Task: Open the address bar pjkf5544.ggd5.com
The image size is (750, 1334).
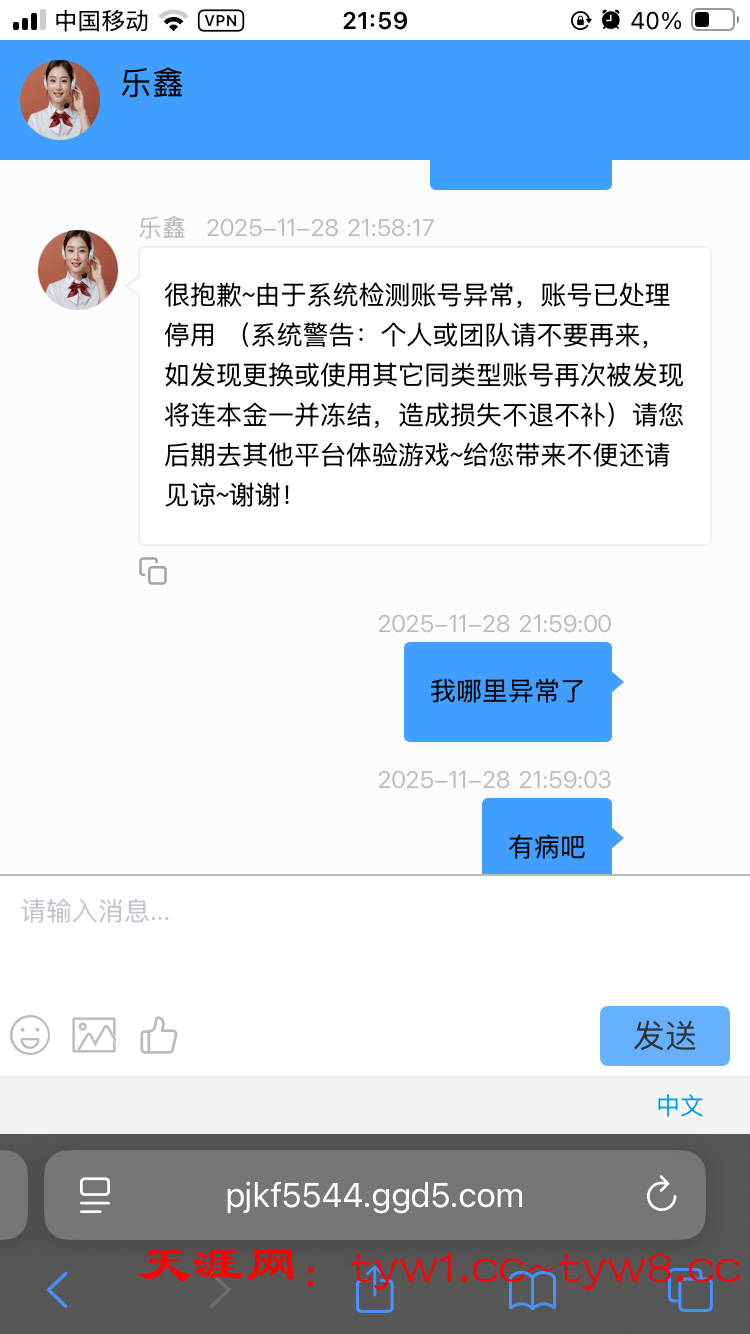Action: click(375, 1195)
